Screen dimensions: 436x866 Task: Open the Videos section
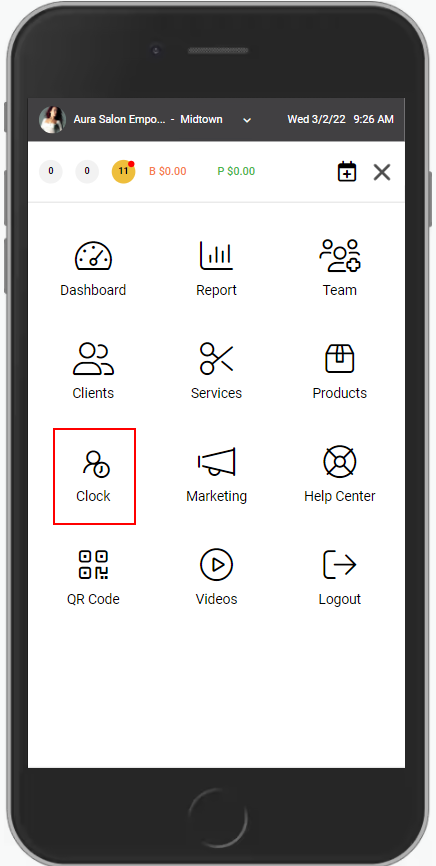[216, 578]
